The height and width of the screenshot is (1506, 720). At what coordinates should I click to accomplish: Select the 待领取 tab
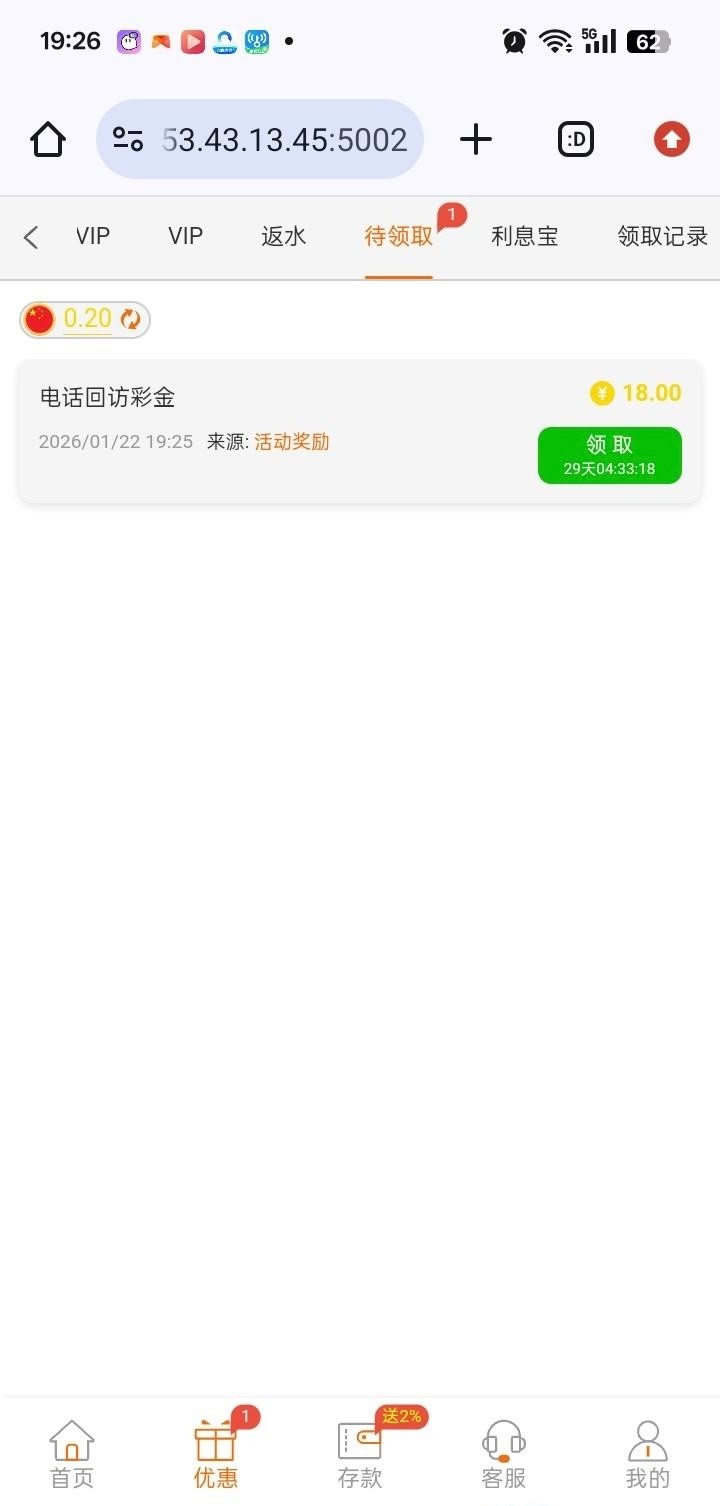tap(398, 237)
